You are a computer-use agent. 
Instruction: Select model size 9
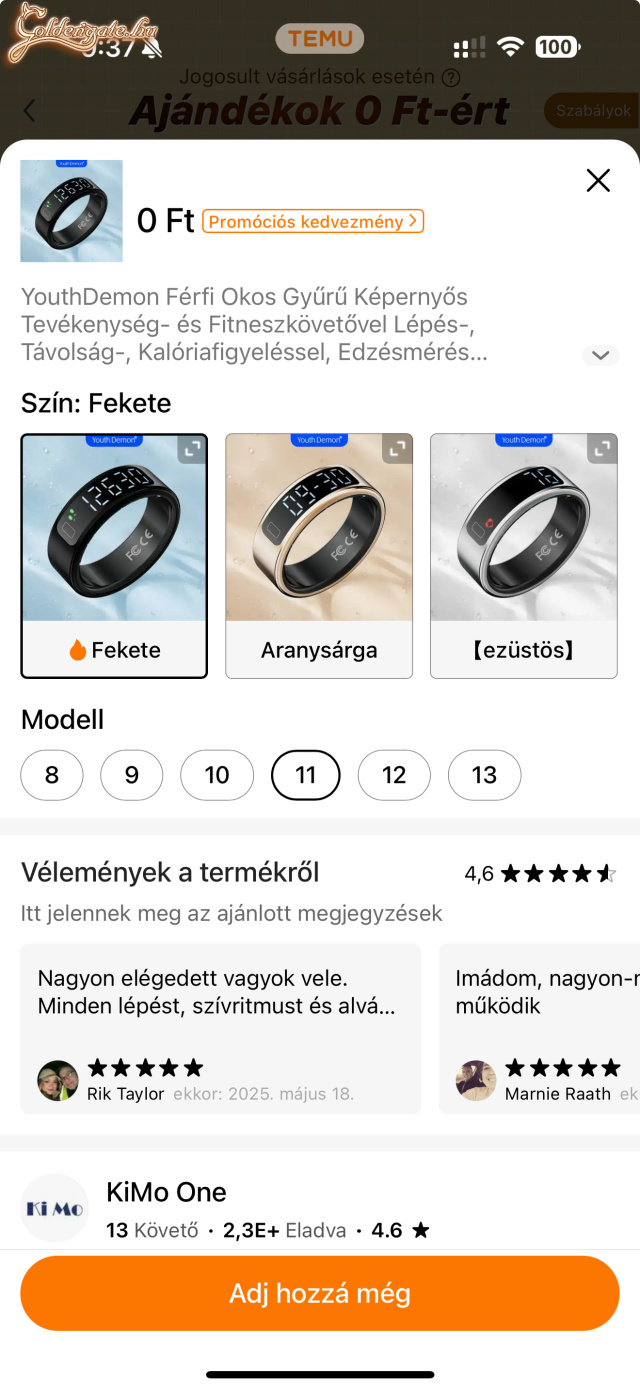[x=132, y=775]
